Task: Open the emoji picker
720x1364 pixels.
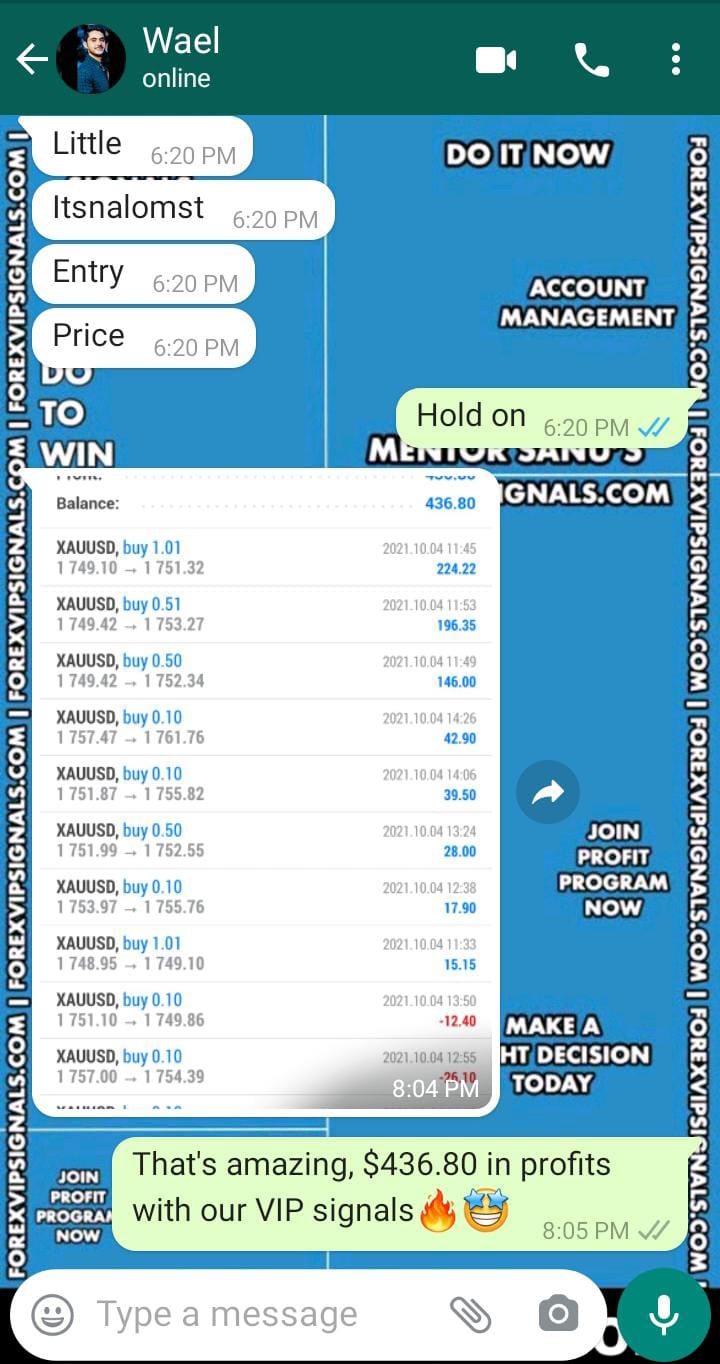Action: (x=52, y=1314)
